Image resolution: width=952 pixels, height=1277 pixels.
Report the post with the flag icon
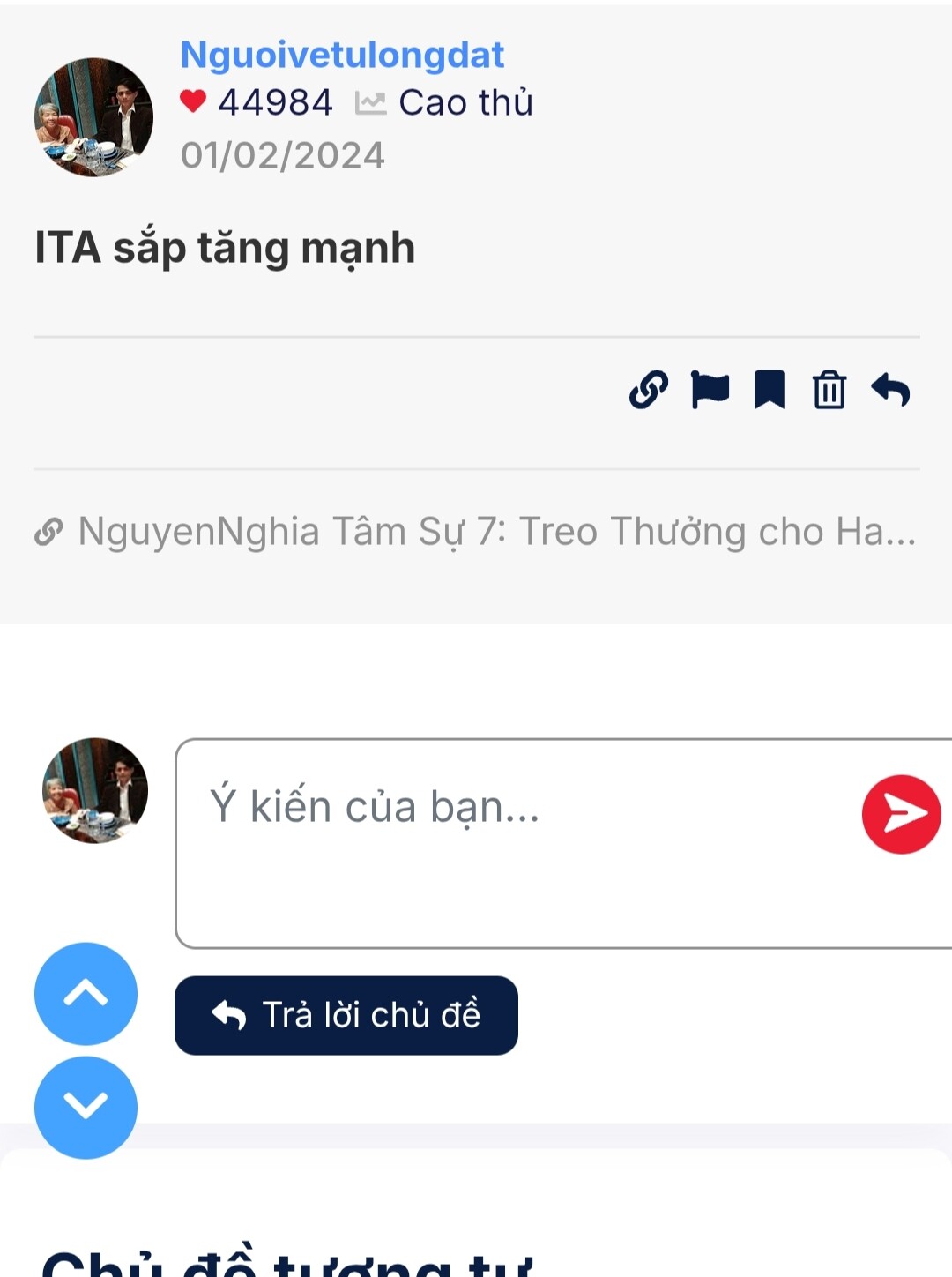[x=710, y=390]
